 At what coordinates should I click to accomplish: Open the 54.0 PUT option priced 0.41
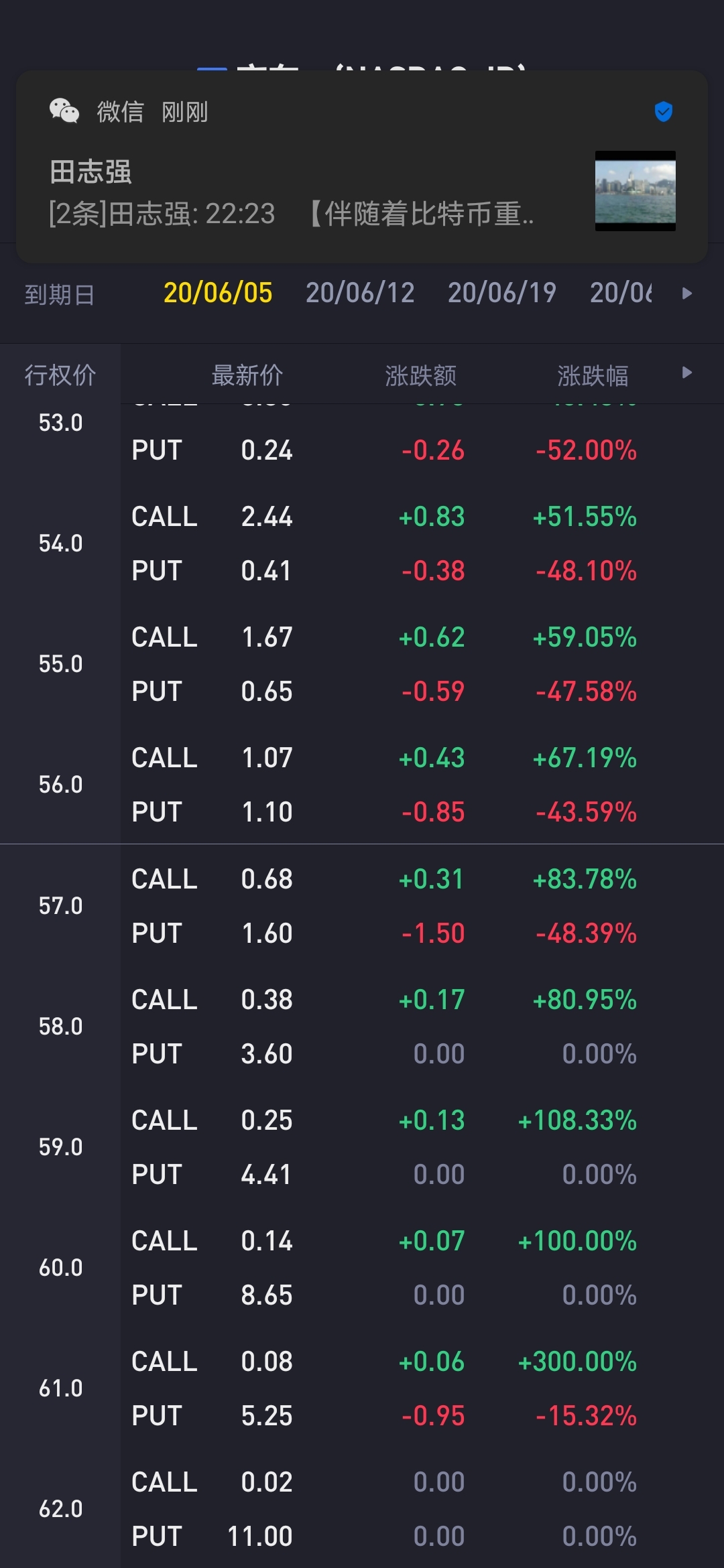pyautogui.click(x=422, y=571)
